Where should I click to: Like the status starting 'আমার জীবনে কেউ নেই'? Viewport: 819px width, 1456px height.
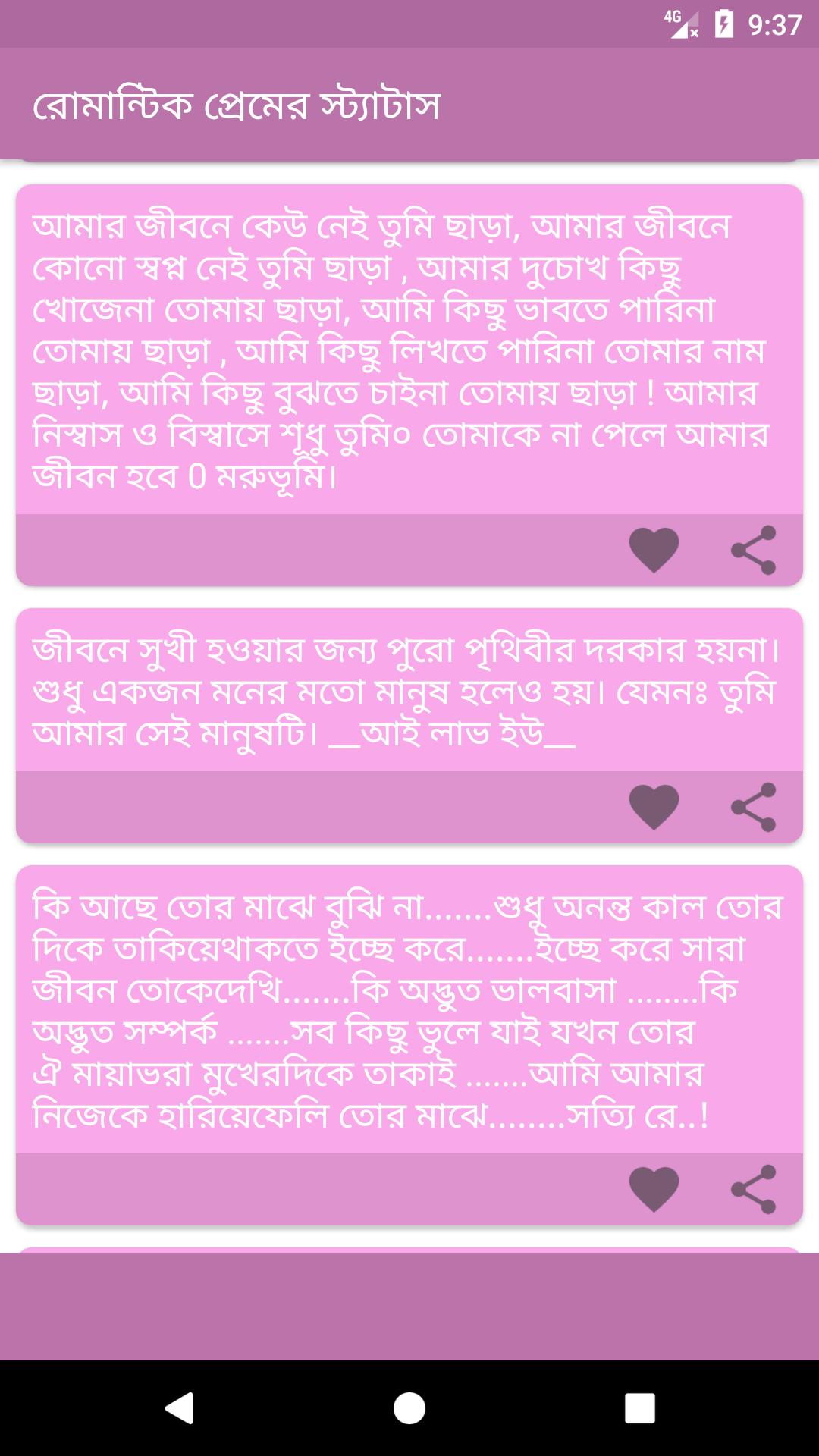[654, 550]
